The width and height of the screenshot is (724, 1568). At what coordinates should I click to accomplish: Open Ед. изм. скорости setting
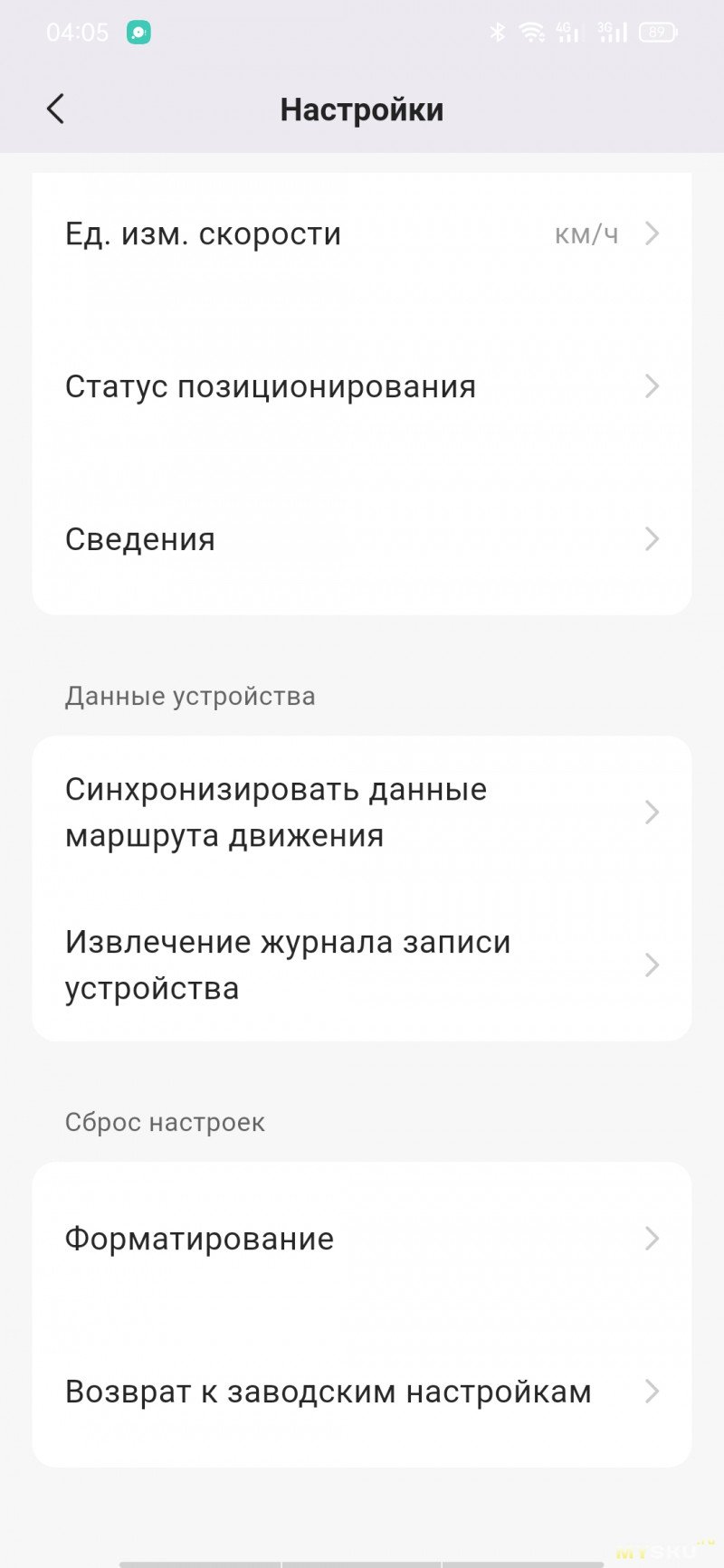[x=362, y=234]
